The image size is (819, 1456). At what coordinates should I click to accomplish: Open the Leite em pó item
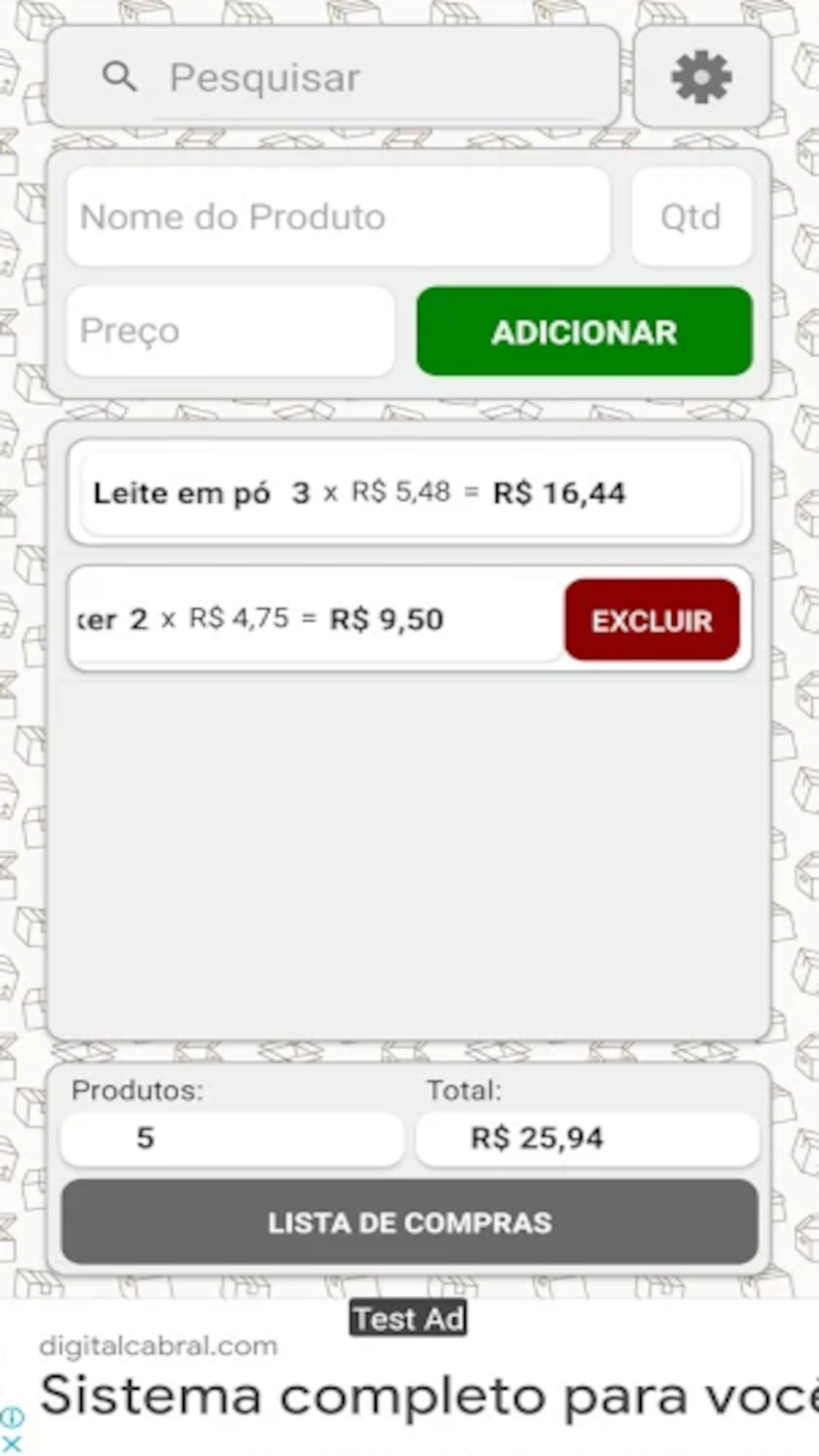[x=409, y=492]
